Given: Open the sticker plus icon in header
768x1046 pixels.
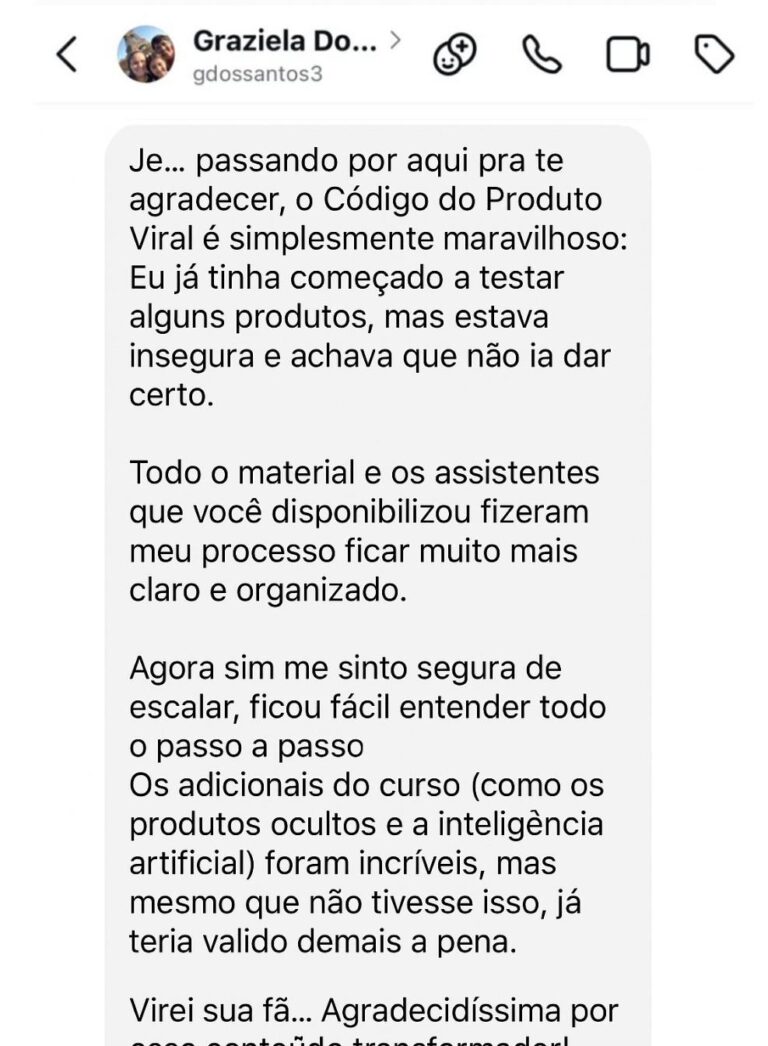Looking at the screenshot, I should click(x=455, y=55).
